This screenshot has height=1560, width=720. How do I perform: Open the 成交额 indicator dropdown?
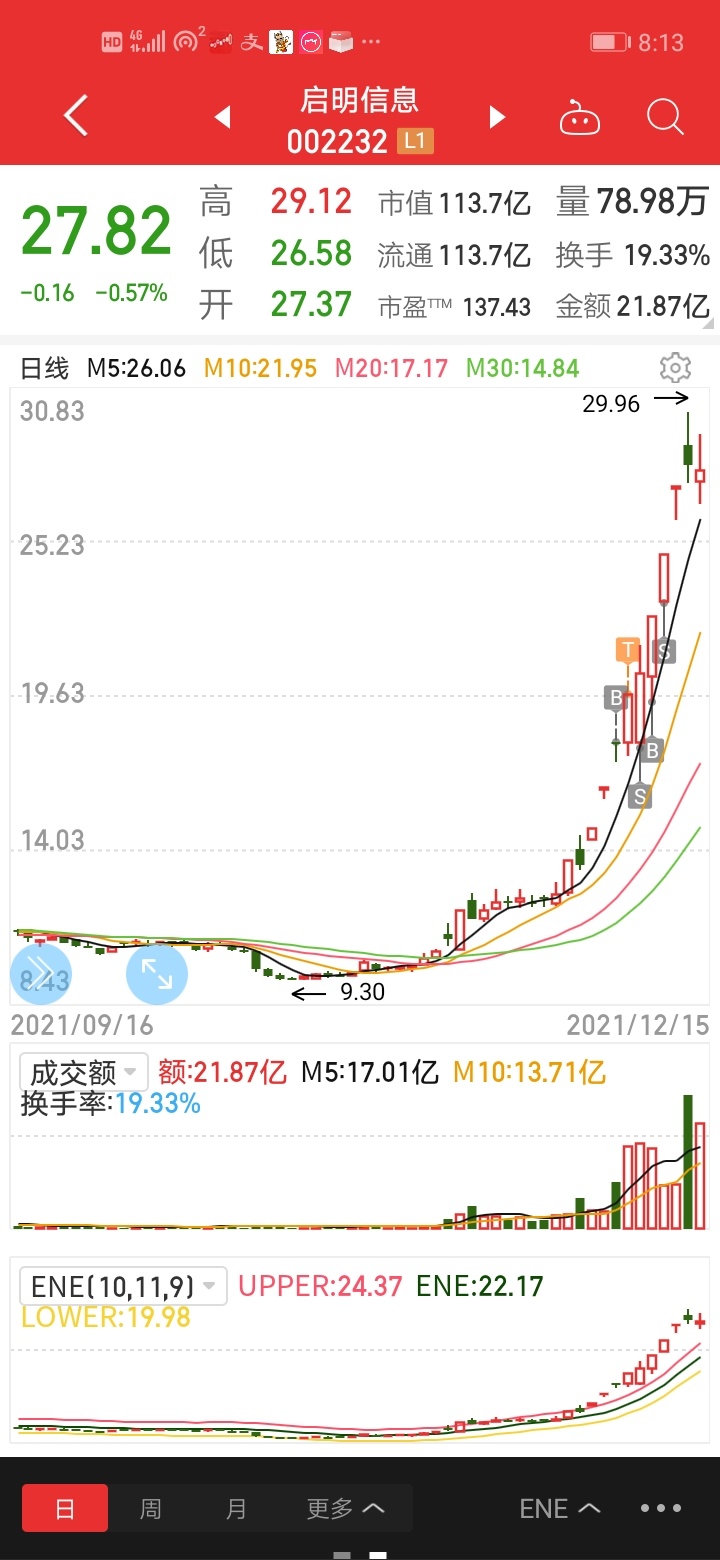tap(84, 1073)
